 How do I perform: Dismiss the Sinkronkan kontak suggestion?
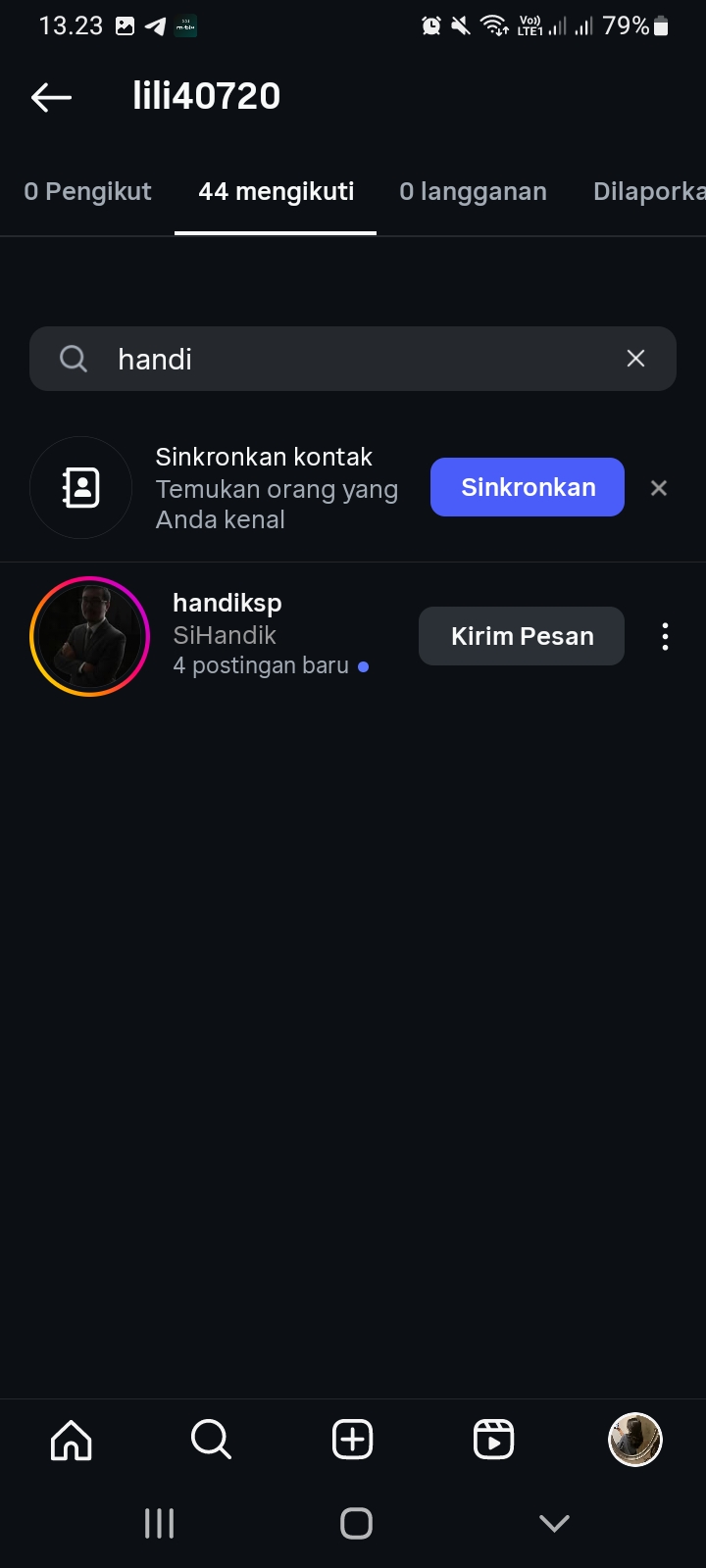[x=659, y=487]
